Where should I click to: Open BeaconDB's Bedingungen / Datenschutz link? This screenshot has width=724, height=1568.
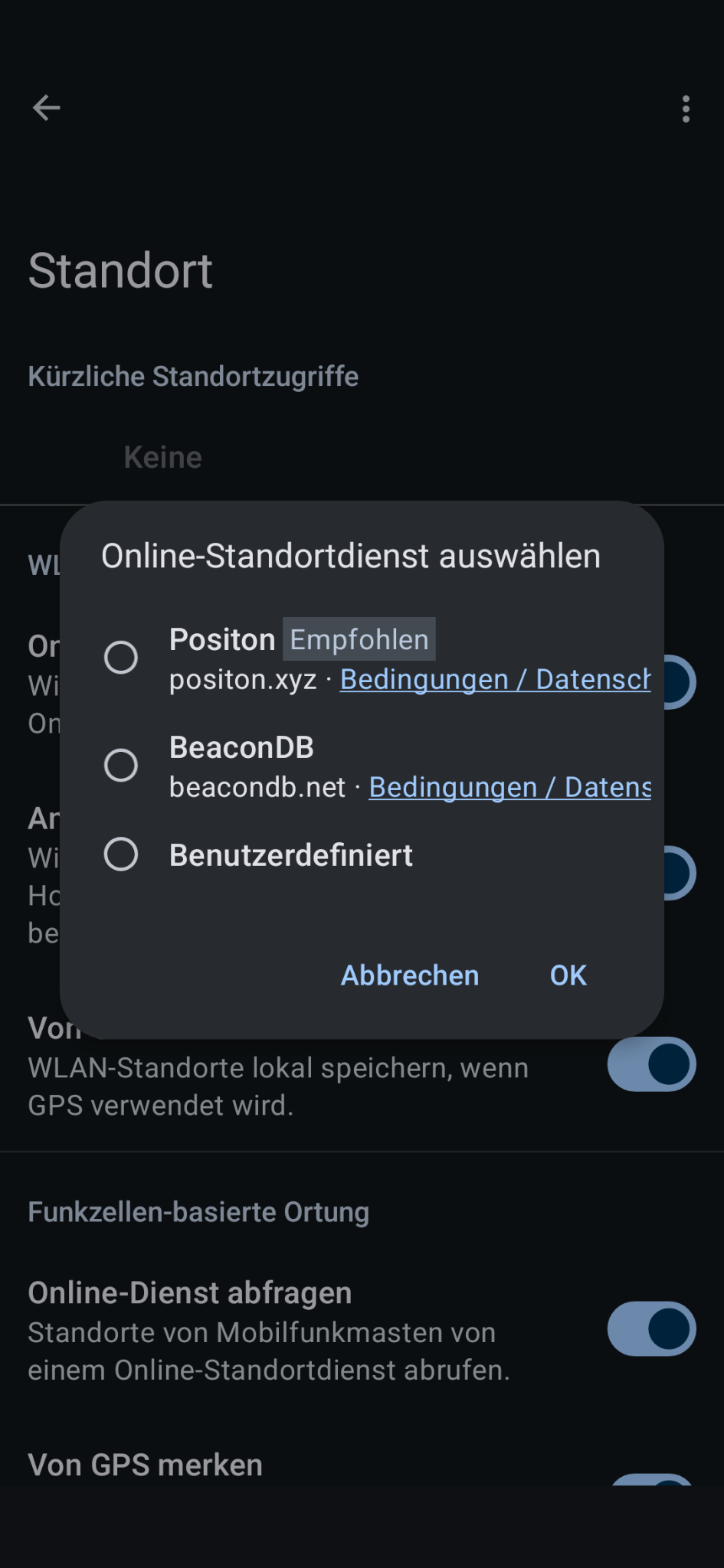(x=509, y=788)
